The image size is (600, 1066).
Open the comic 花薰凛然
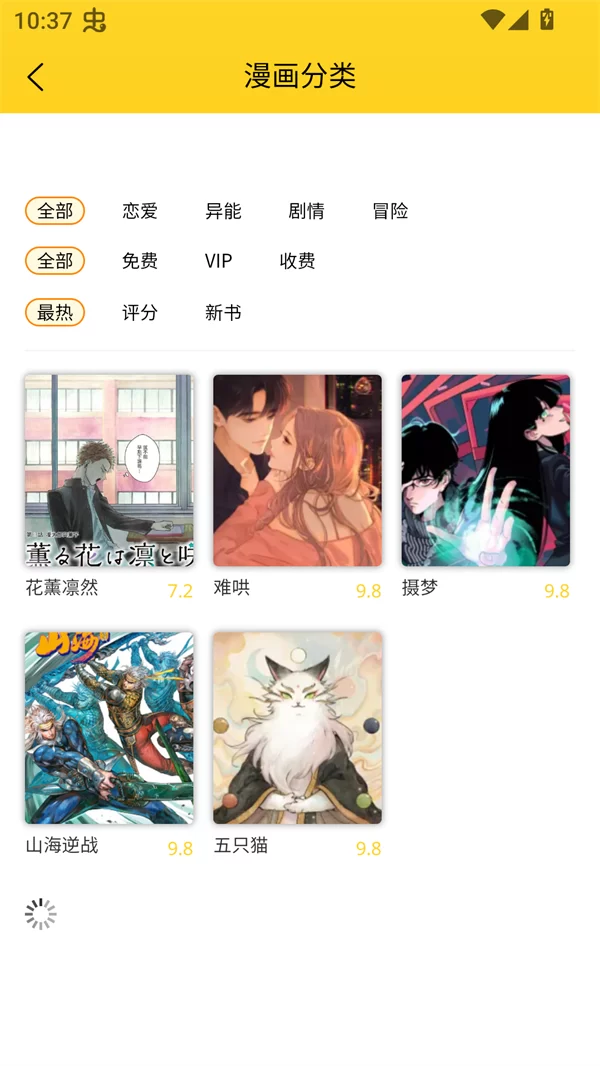point(109,471)
